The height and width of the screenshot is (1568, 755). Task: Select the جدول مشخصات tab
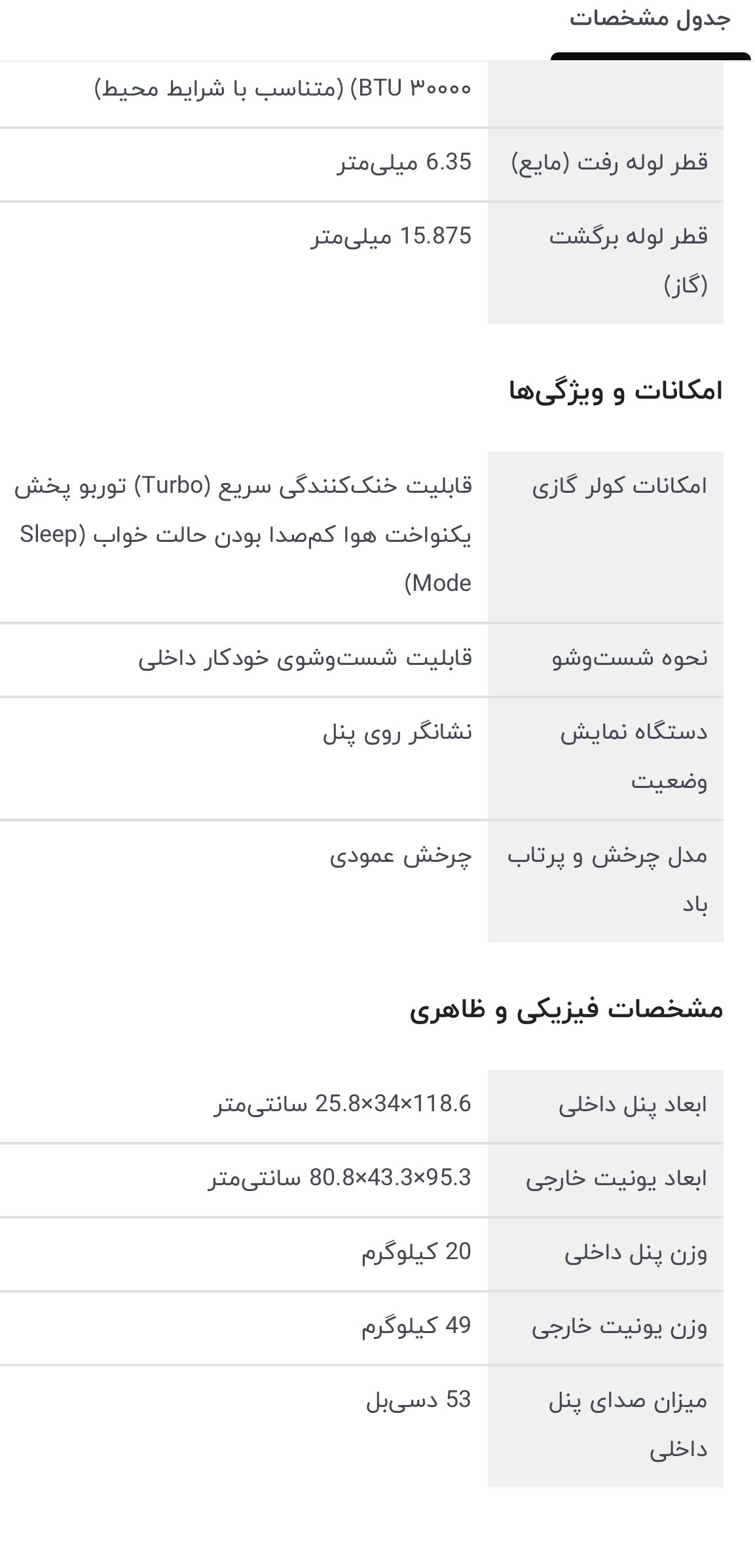650,20
